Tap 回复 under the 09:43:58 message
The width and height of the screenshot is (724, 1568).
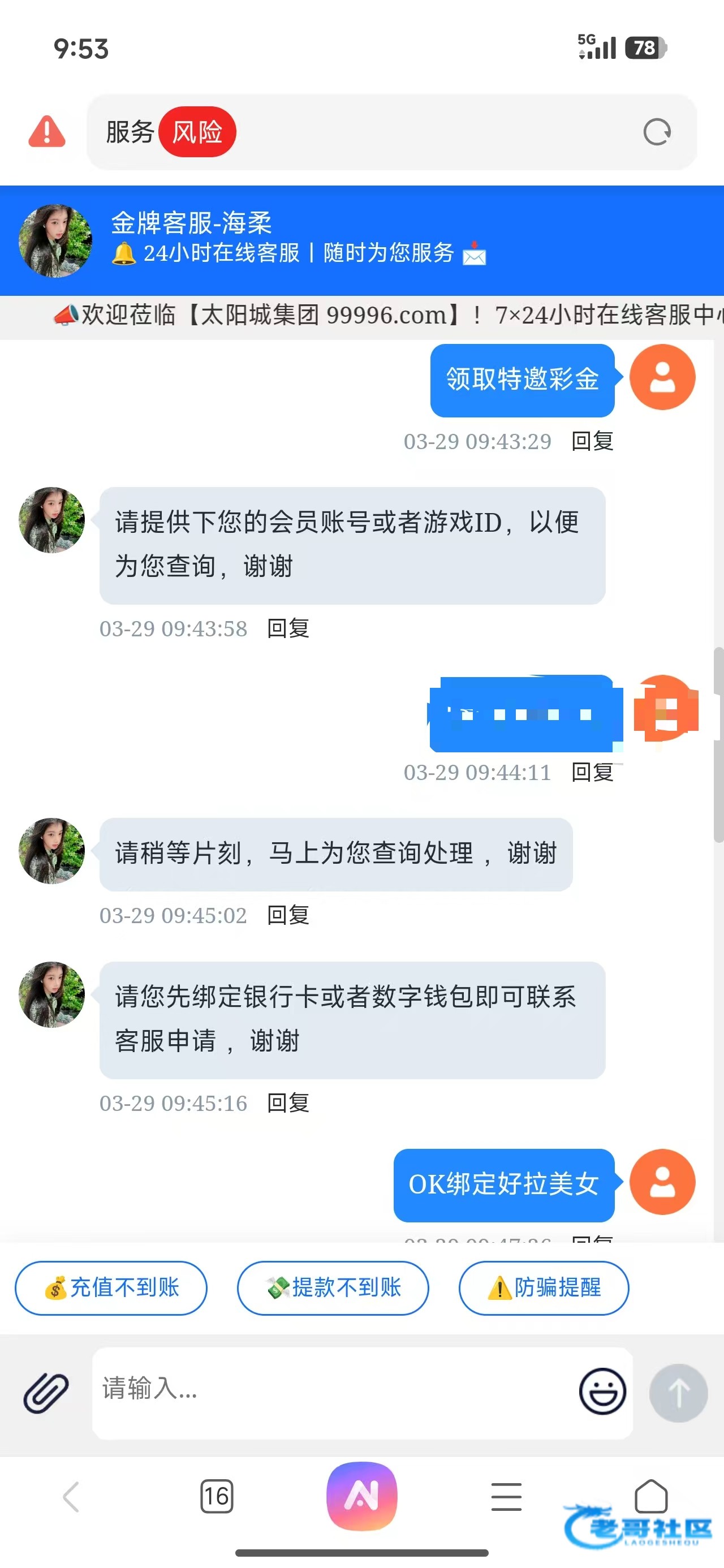point(288,628)
